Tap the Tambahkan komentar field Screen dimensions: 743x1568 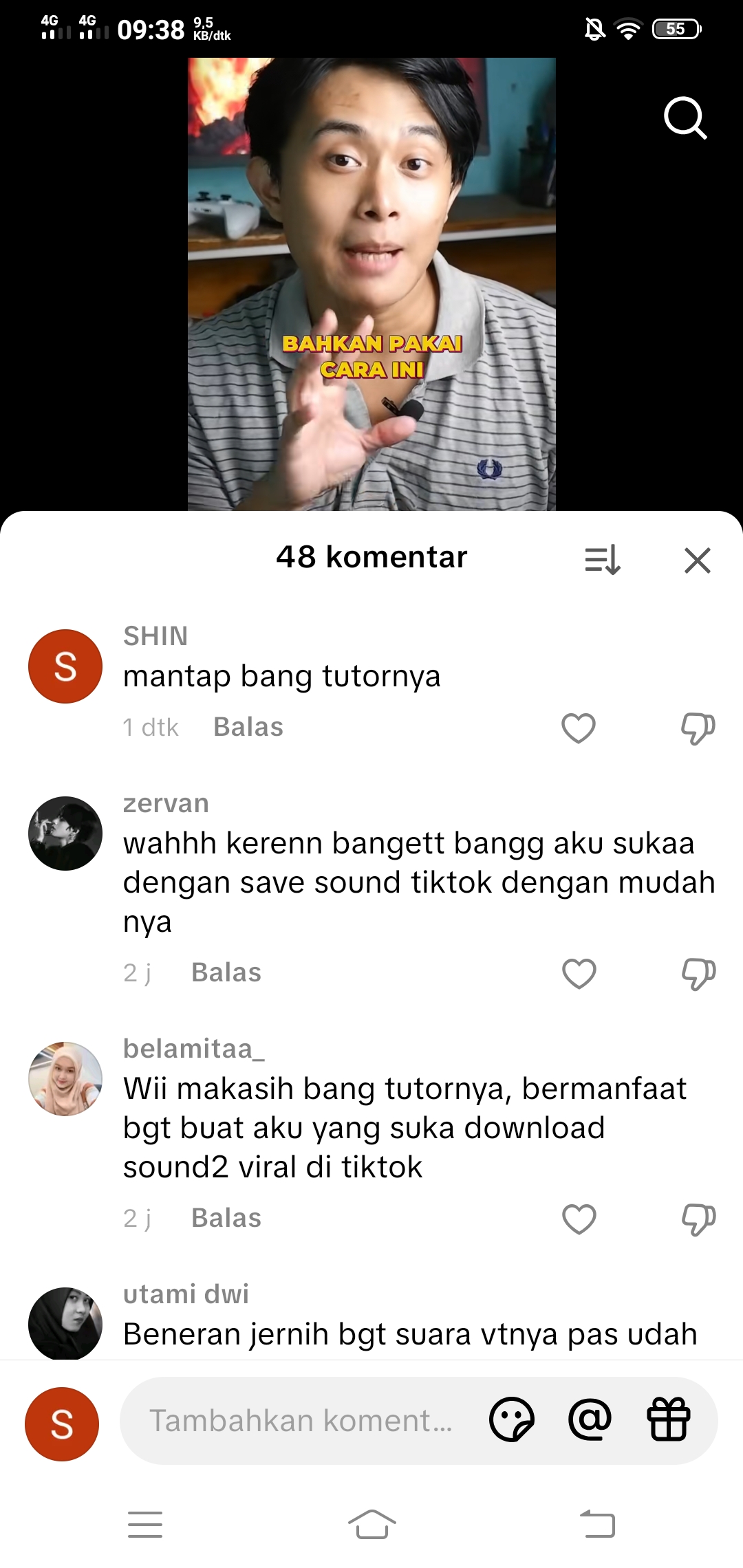coord(301,1421)
